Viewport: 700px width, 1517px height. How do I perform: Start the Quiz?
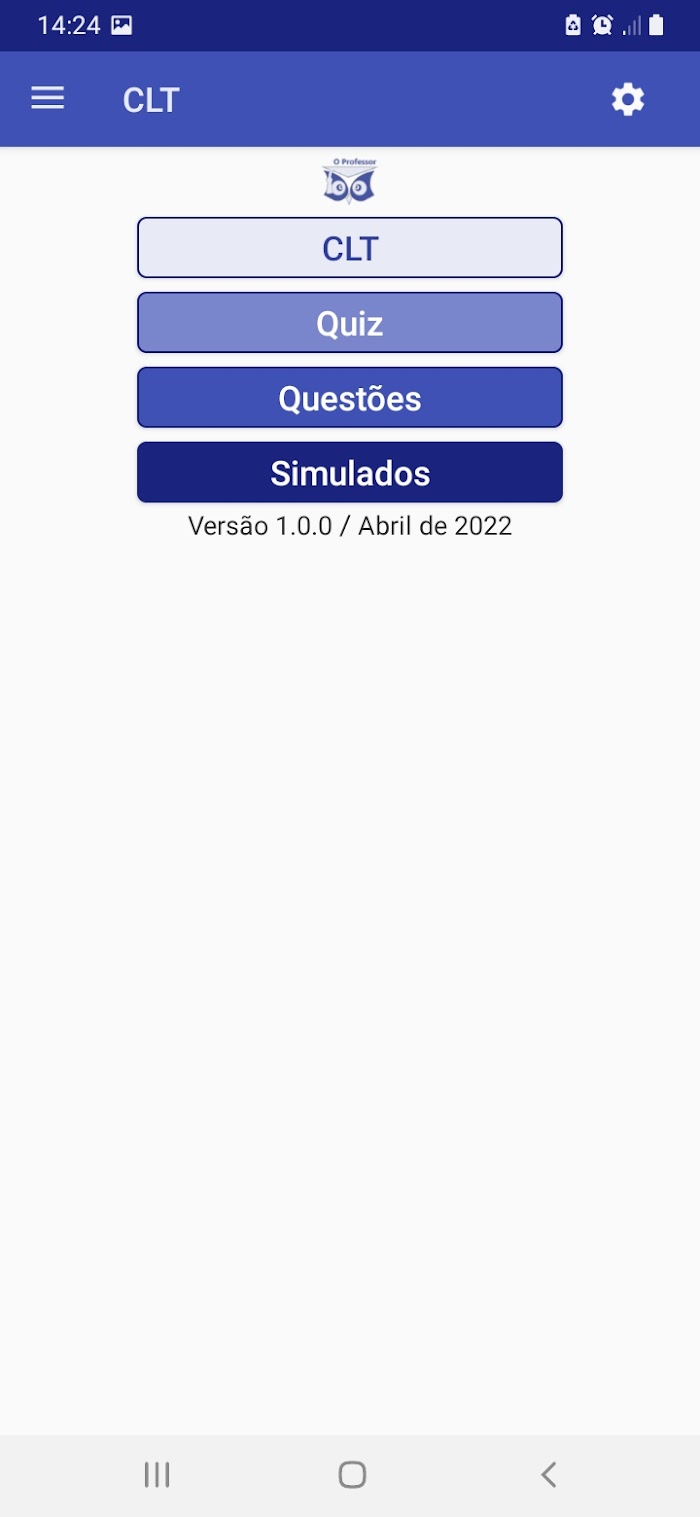[350, 322]
